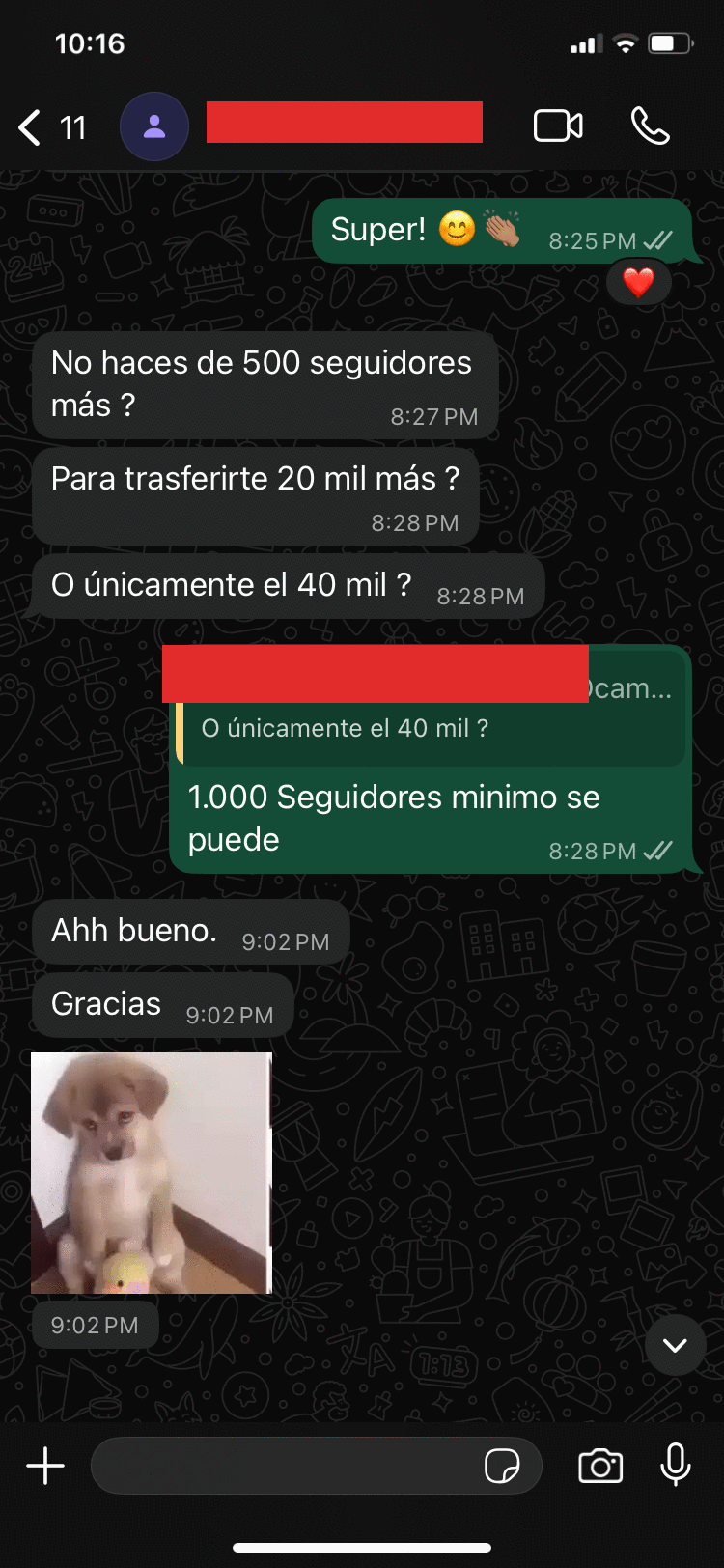Viewport: 724px width, 1568px height.
Task: Jump to the latest messages
Action: [x=675, y=1345]
